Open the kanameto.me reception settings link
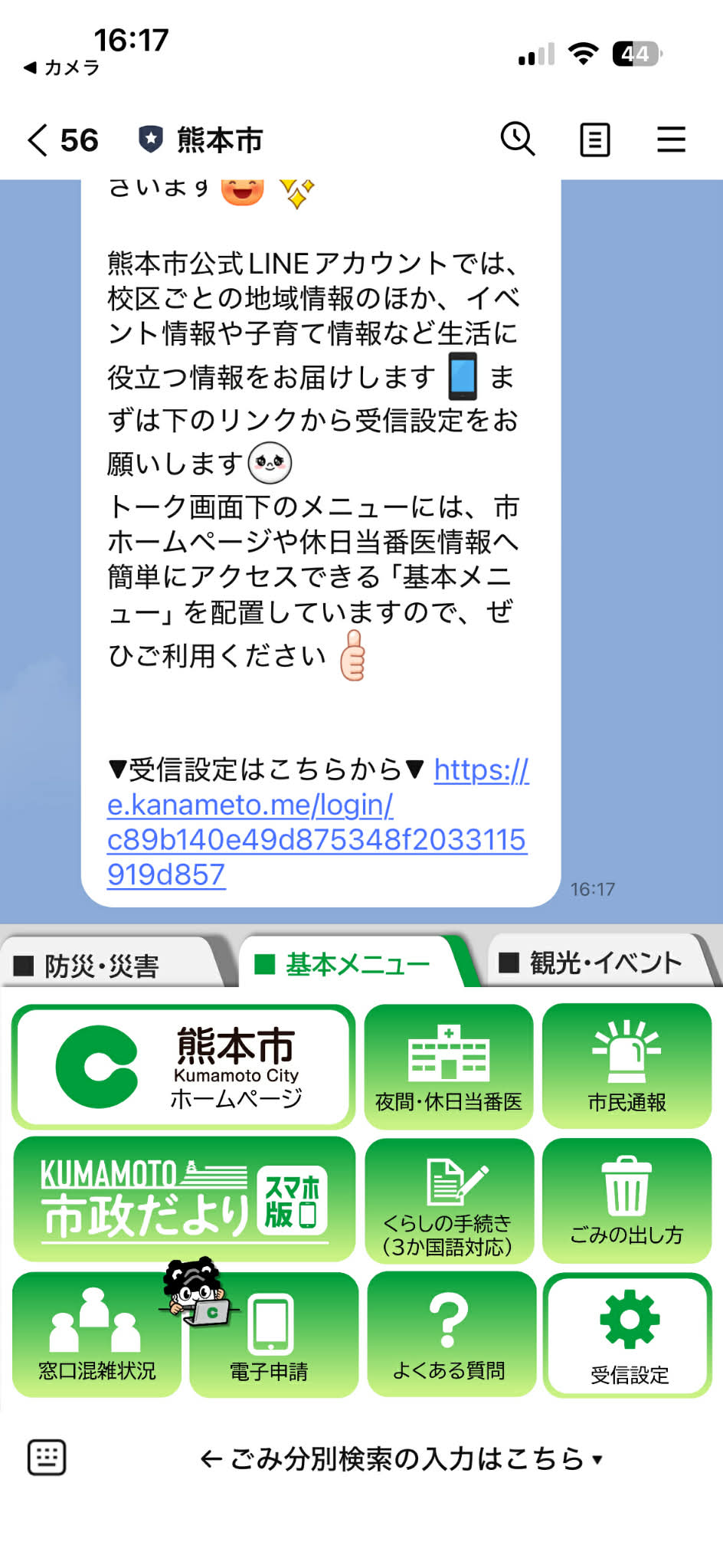This screenshot has height=1568, width=723. click(x=316, y=822)
